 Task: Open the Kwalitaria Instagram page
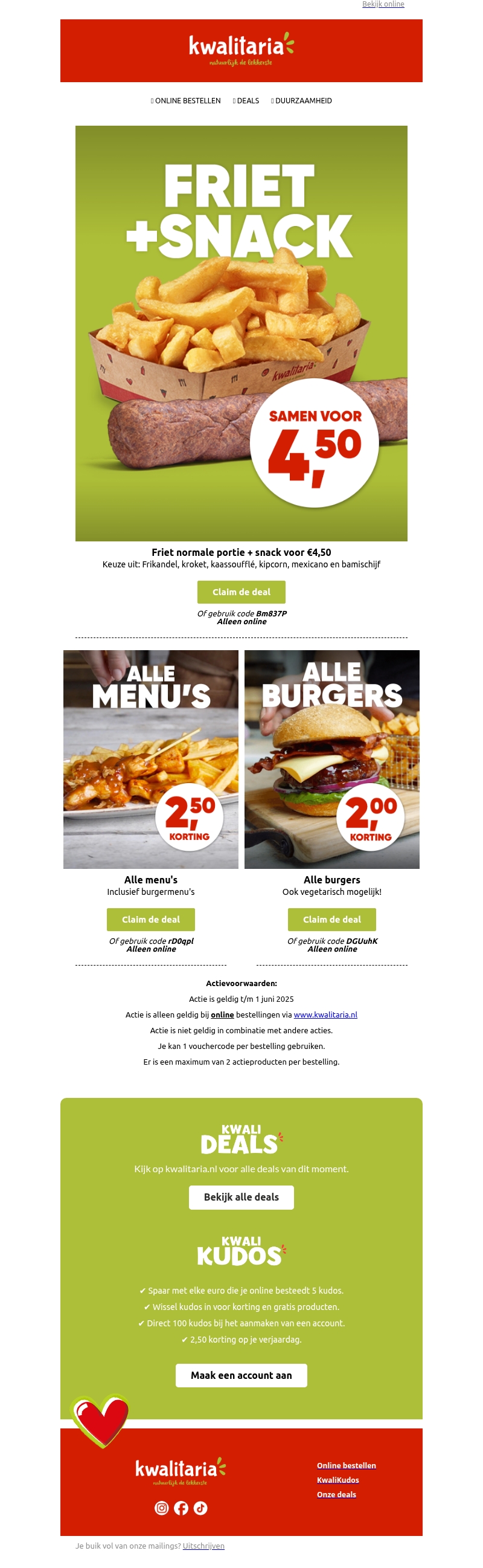point(161,1508)
